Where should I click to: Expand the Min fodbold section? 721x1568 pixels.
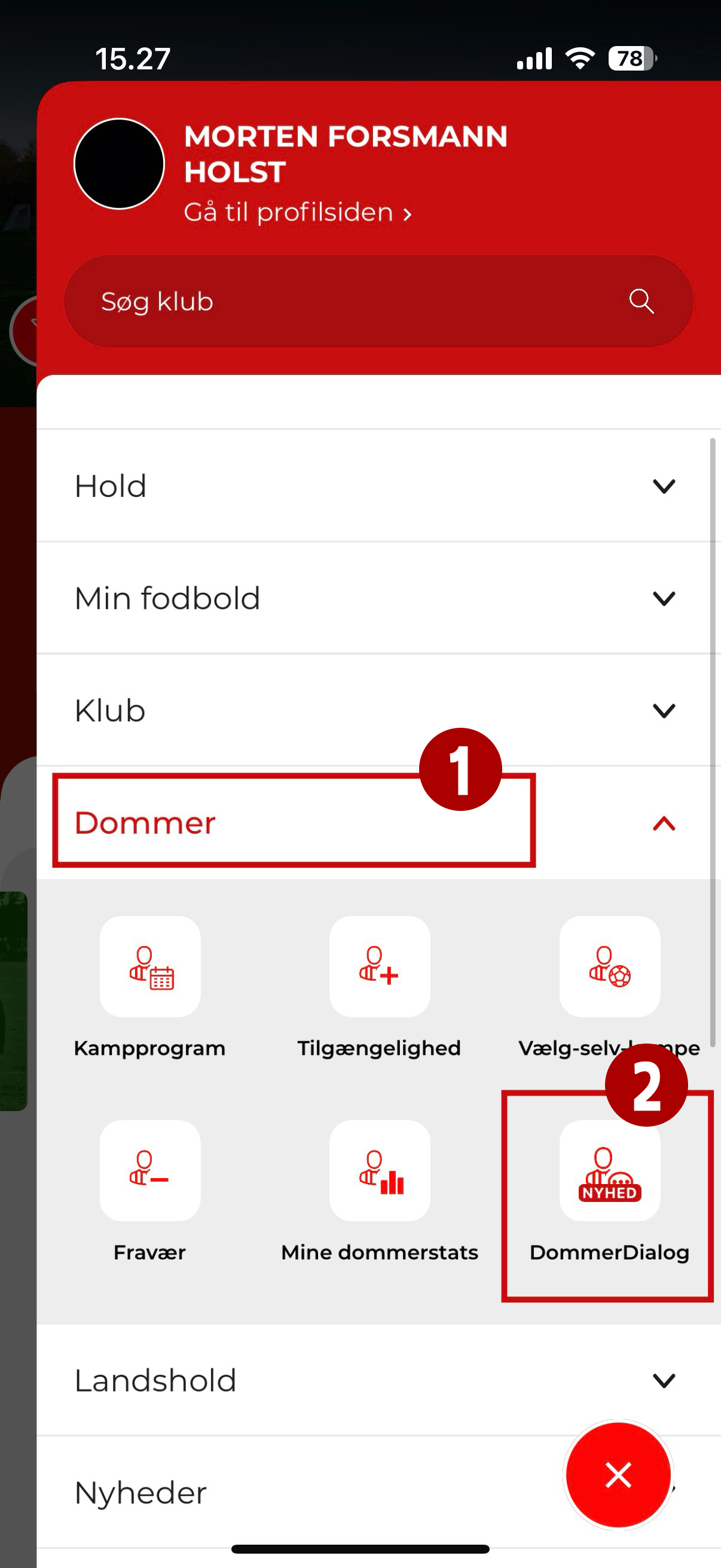[x=378, y=598]
